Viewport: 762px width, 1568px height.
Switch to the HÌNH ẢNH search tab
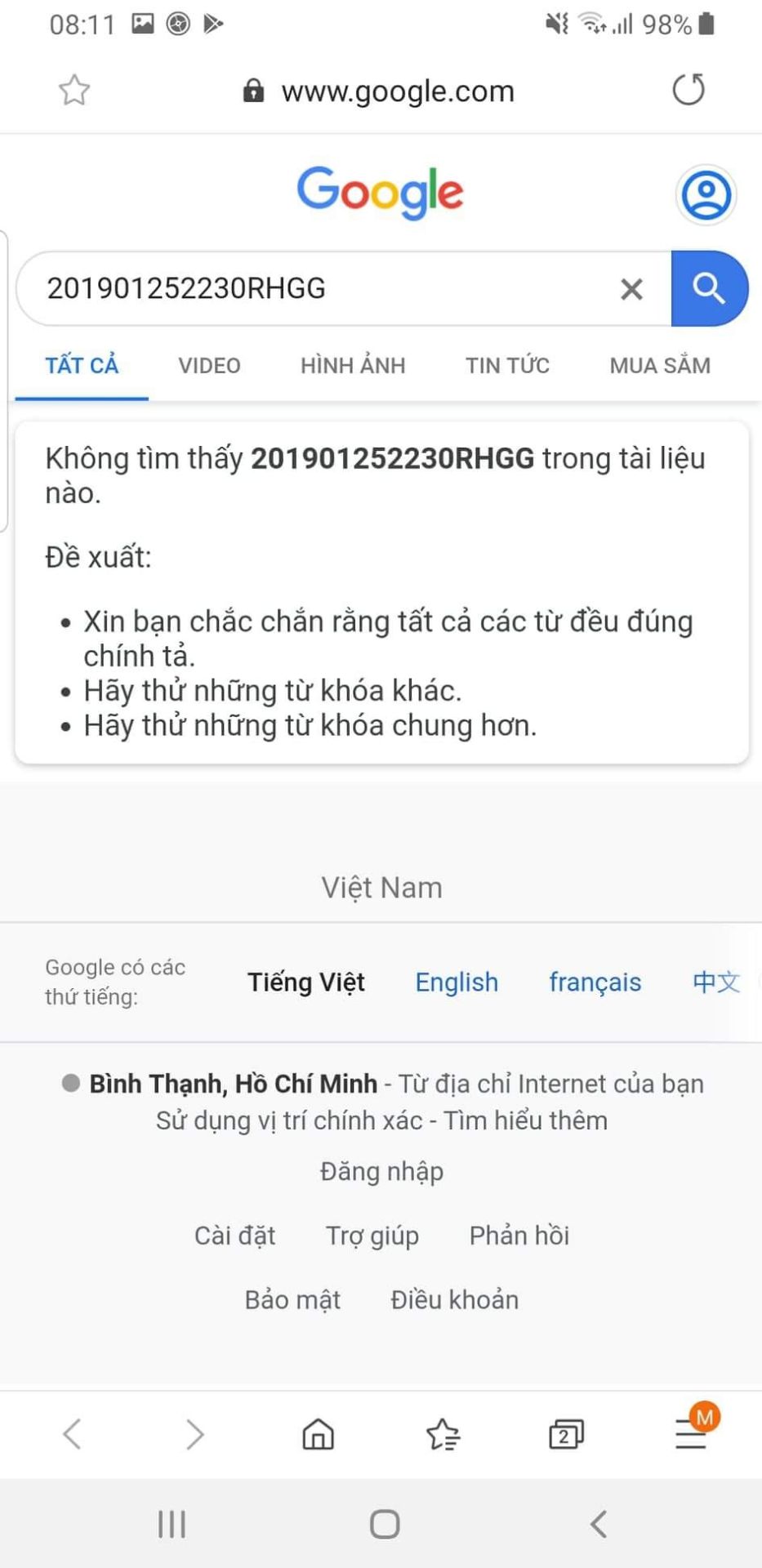tap(353, 365)
